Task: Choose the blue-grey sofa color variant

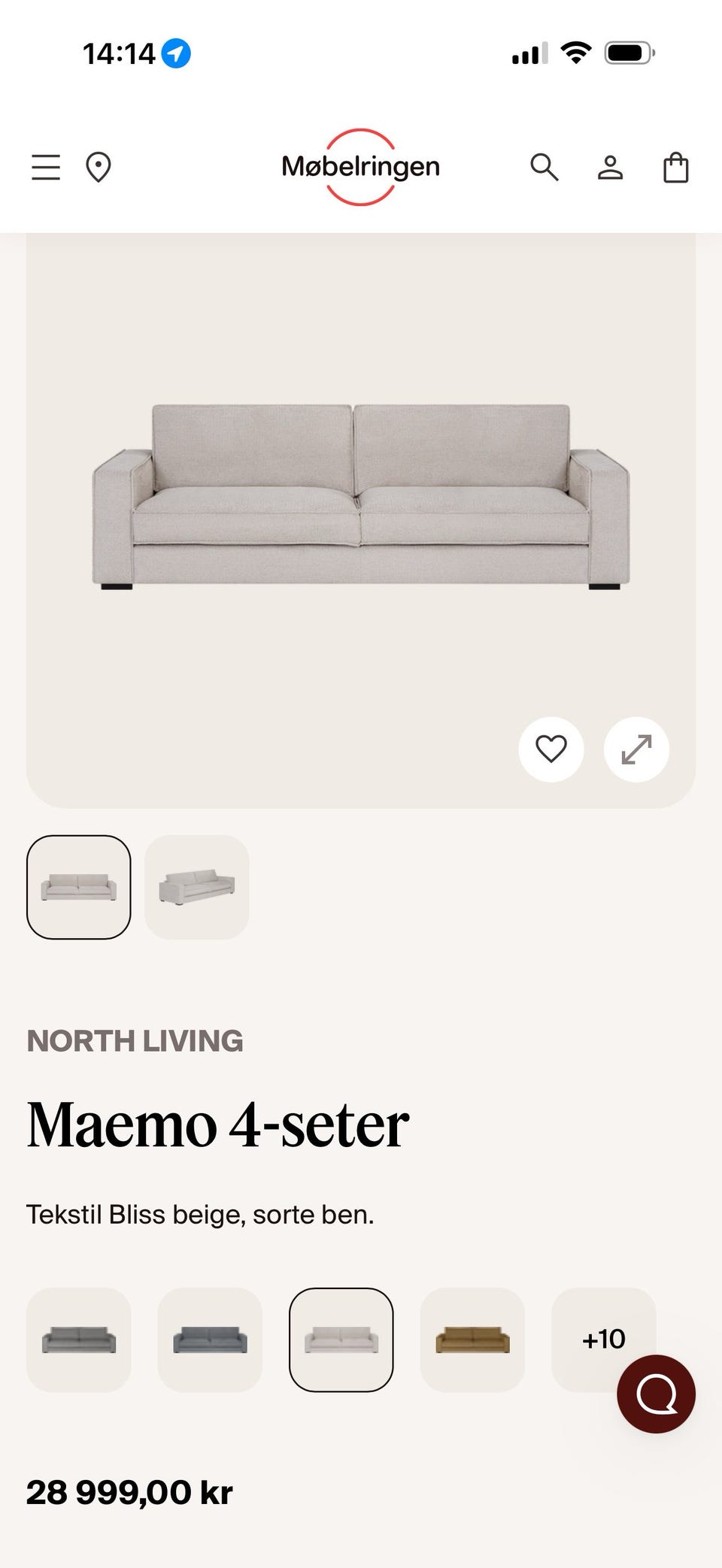Action: tap(210, 1339)
